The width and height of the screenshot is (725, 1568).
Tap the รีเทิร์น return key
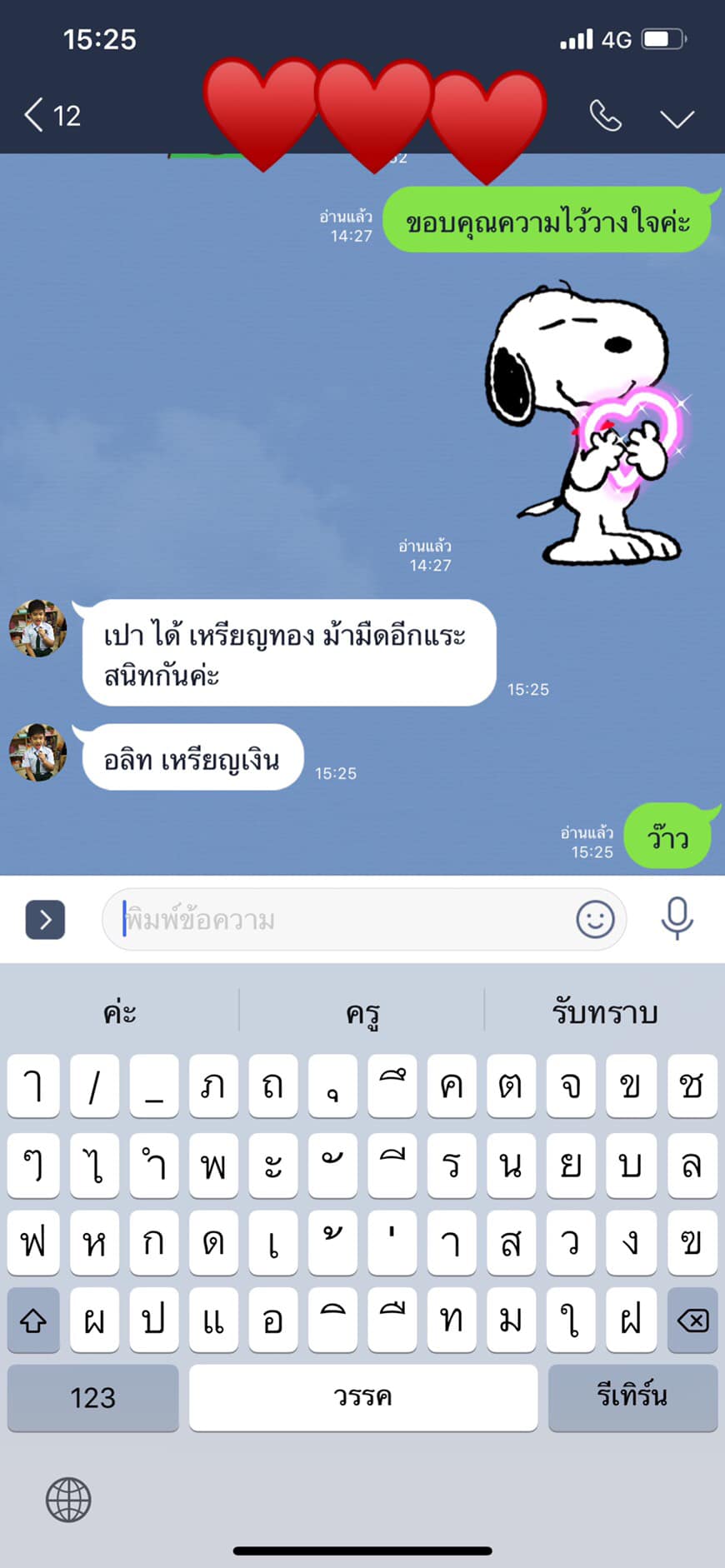pyautogui.click(x=632, y=1397)
